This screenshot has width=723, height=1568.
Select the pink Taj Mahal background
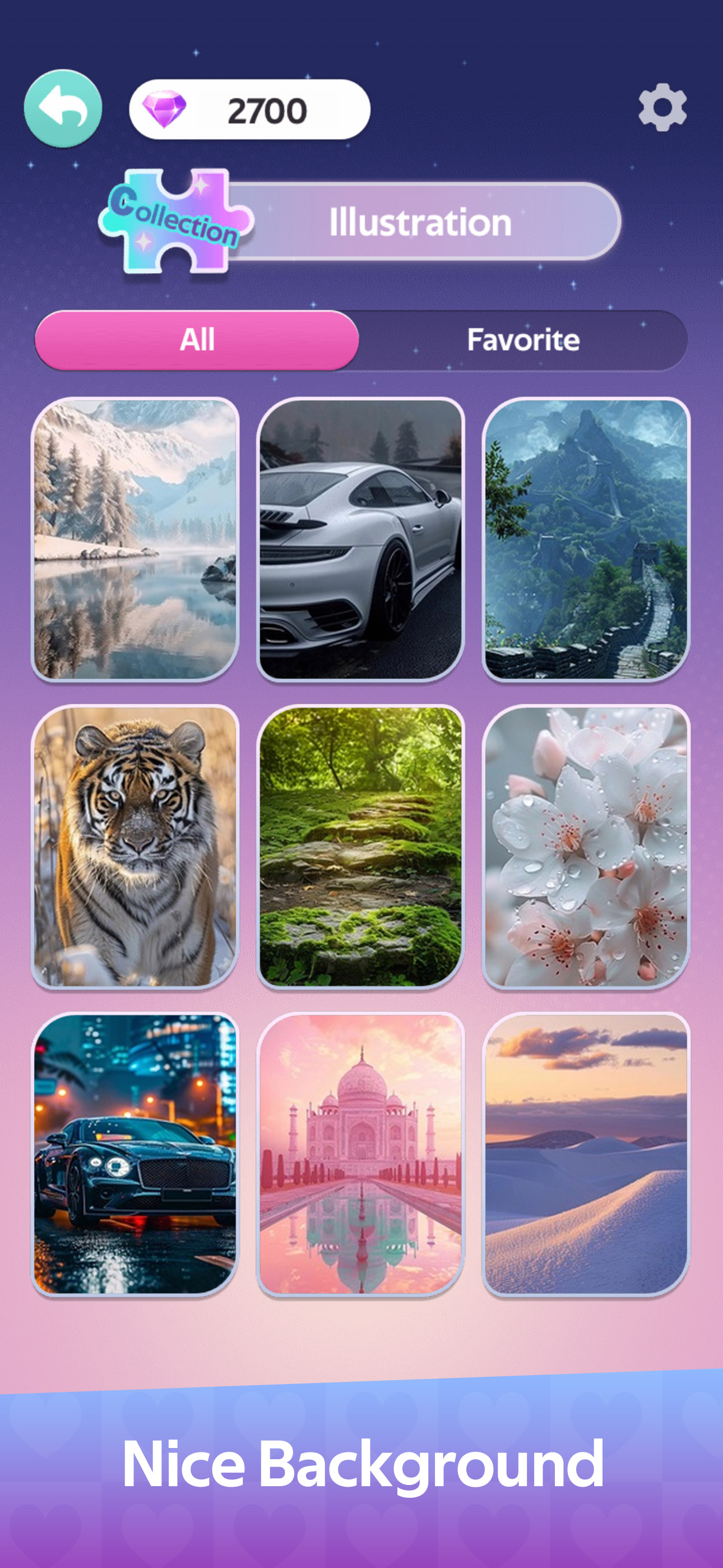(361, 1154)
